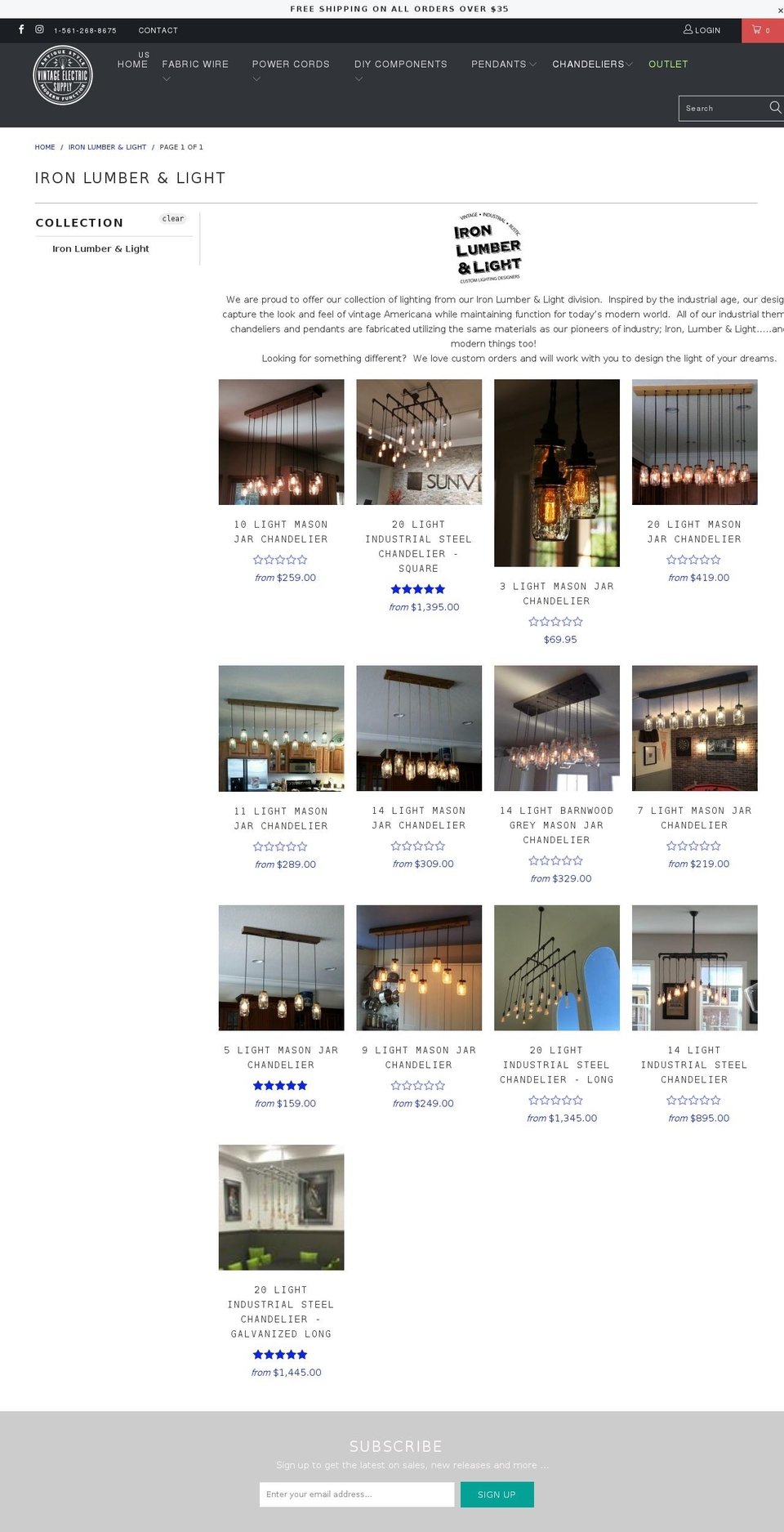Tap Login in the top bar
The image size is (784, 1532).
tap(702, 30)
